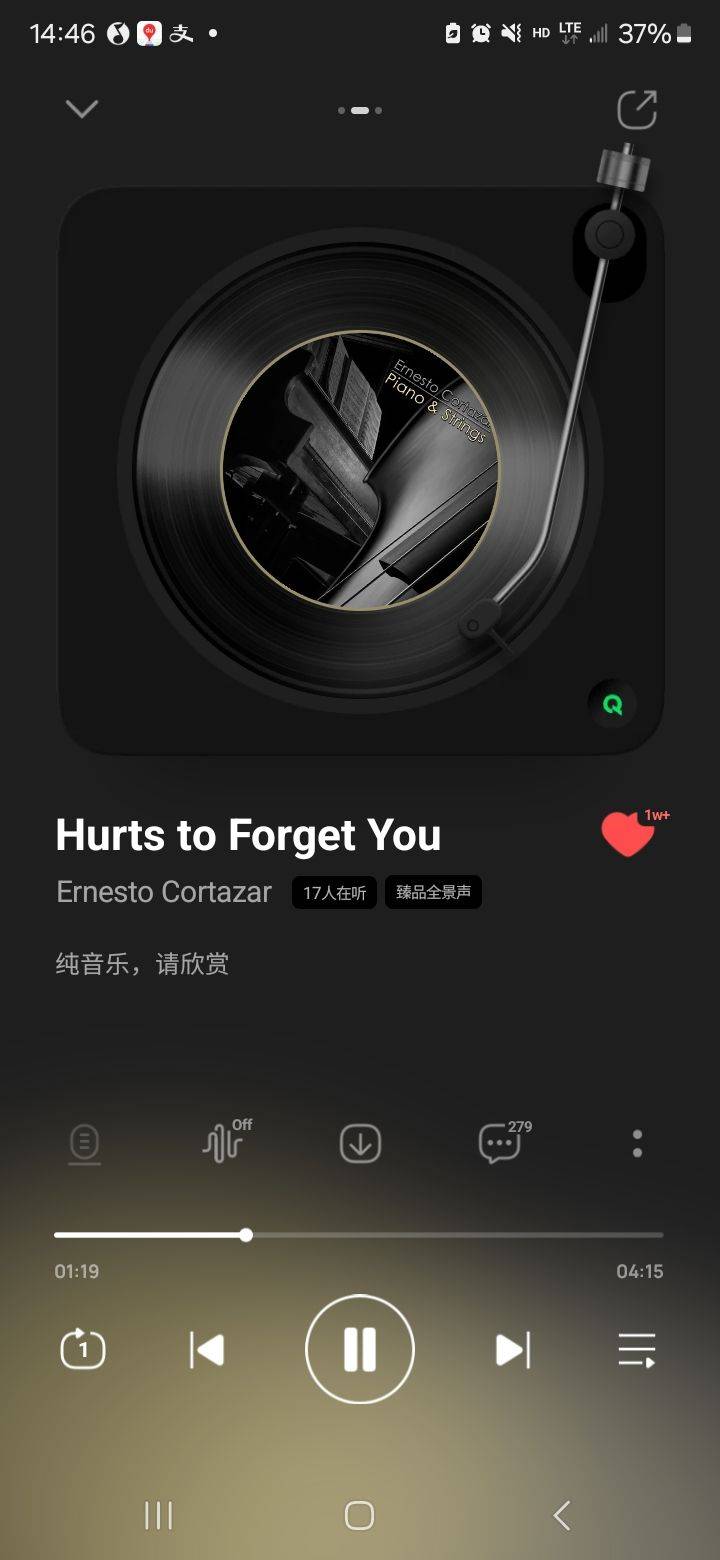Unlike the song with the red heart
Image resolution: width=720 pixels, height=1560 pixels.
(628, 835)
